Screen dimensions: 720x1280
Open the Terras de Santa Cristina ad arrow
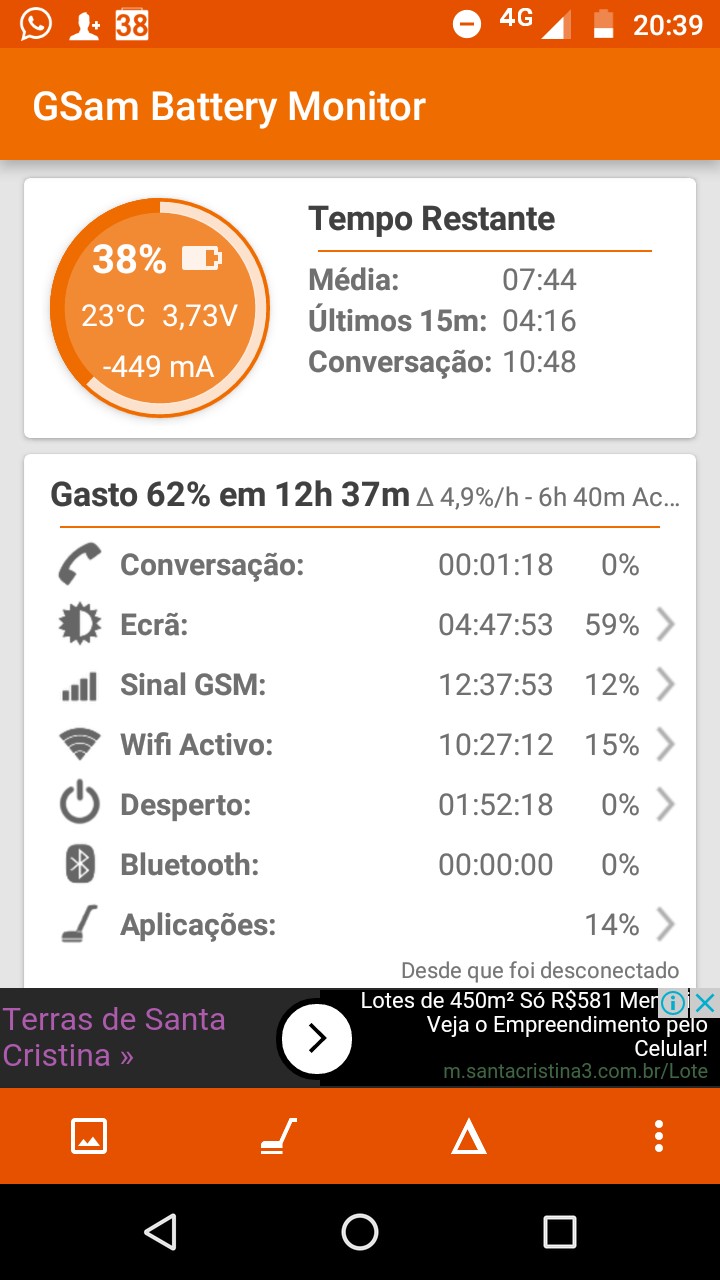click(x=317, y=1038)
